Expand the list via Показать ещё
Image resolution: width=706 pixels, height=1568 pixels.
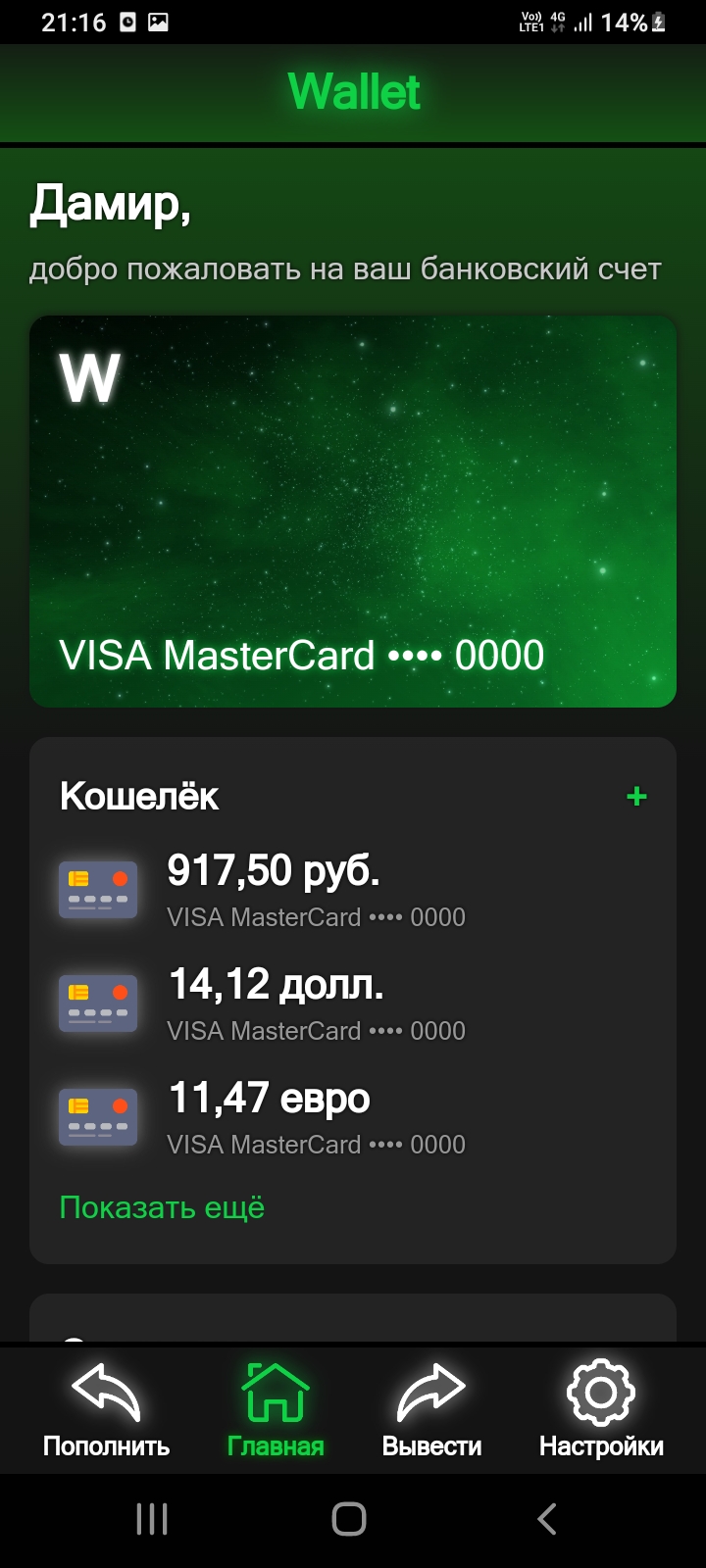coord(162,1208)
